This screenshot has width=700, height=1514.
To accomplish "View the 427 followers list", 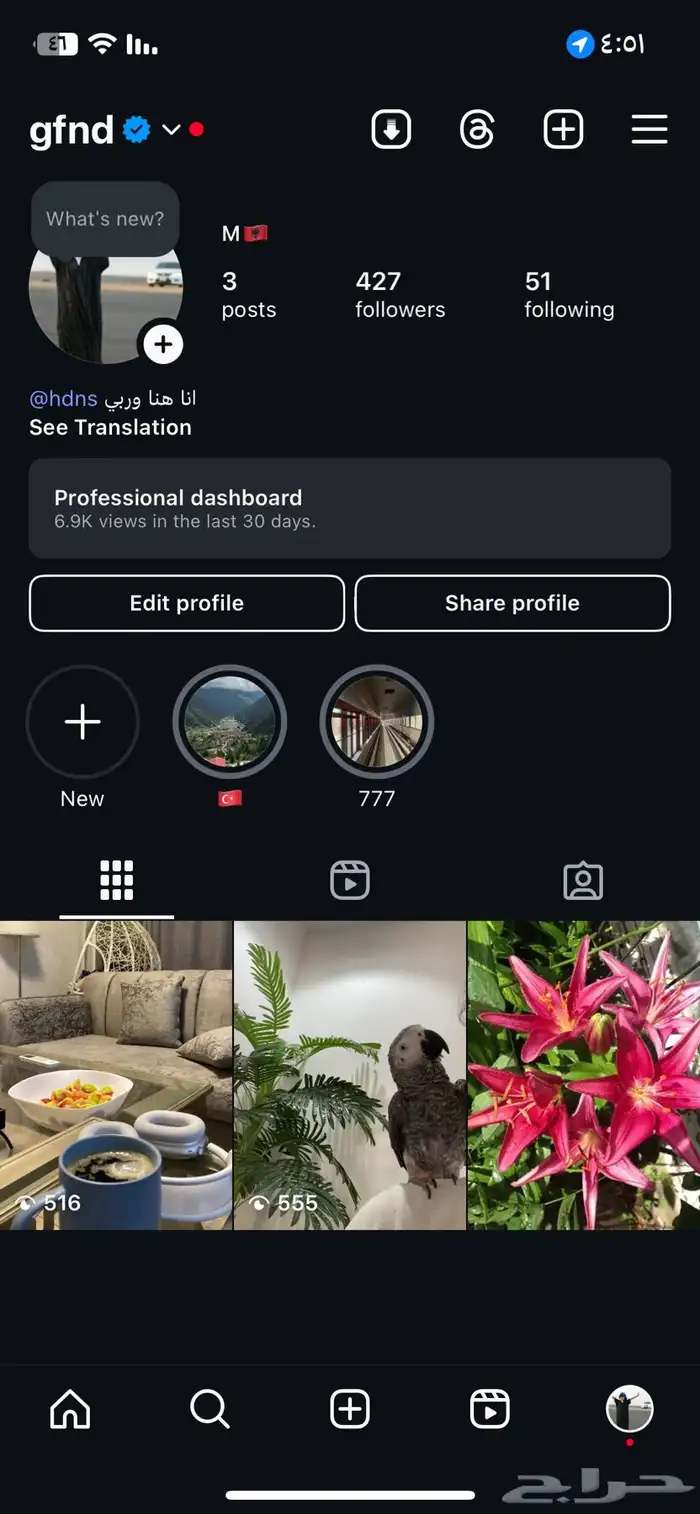I will tap(399, 295).
